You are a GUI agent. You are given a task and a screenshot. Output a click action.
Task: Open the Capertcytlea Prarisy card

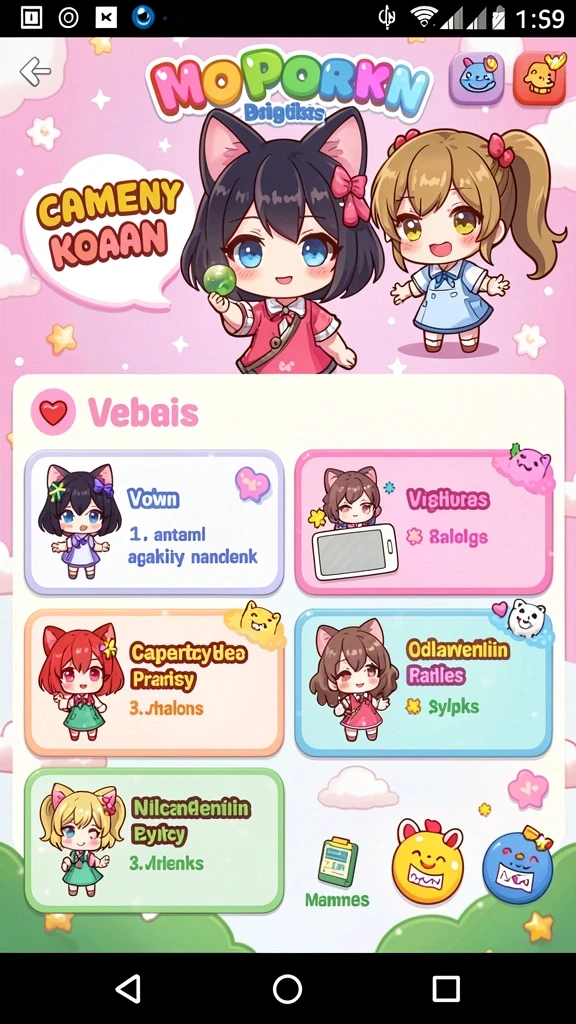pos(154,682)
